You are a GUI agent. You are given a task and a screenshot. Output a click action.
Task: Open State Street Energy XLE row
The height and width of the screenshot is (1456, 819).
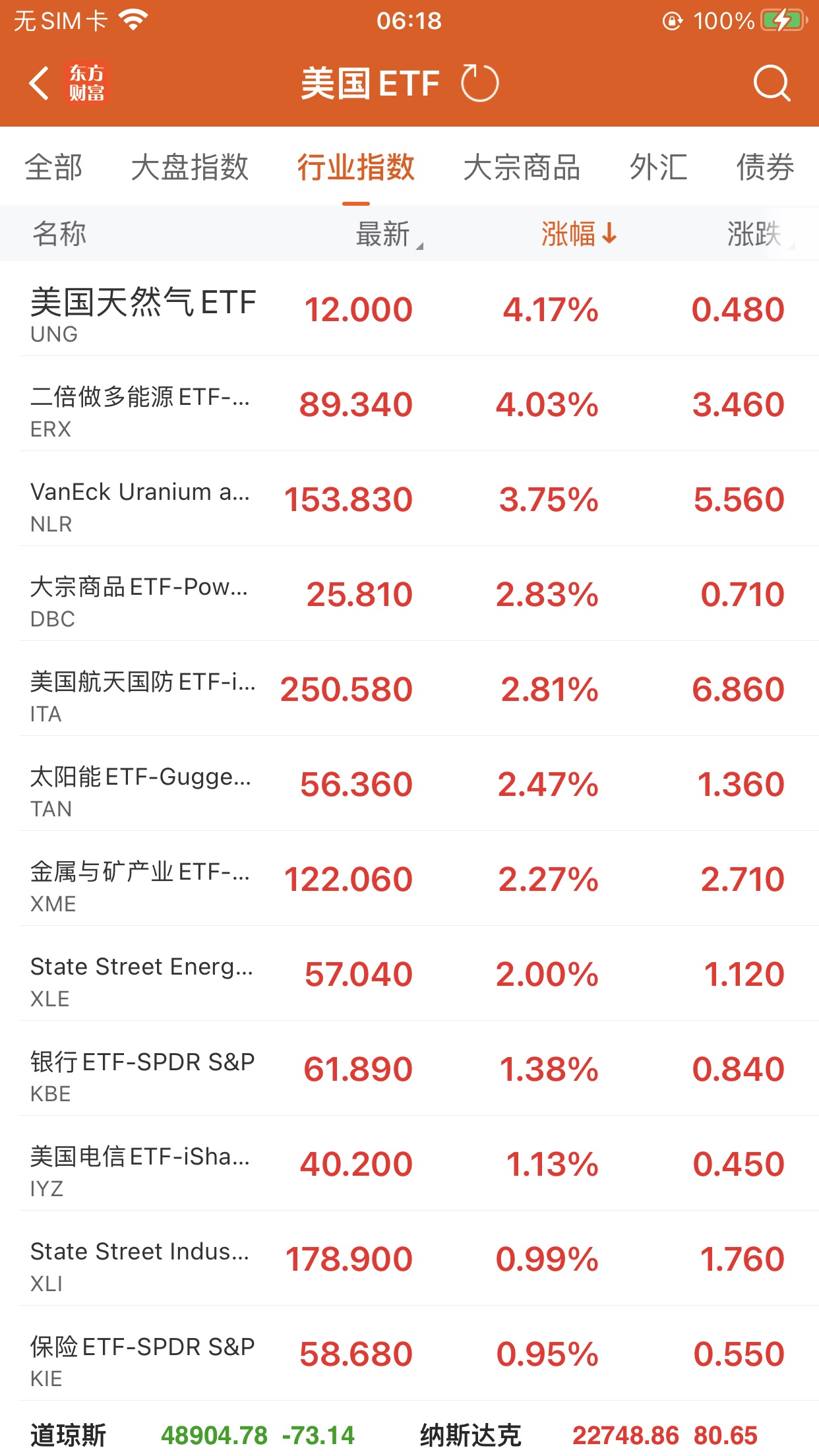409,975
